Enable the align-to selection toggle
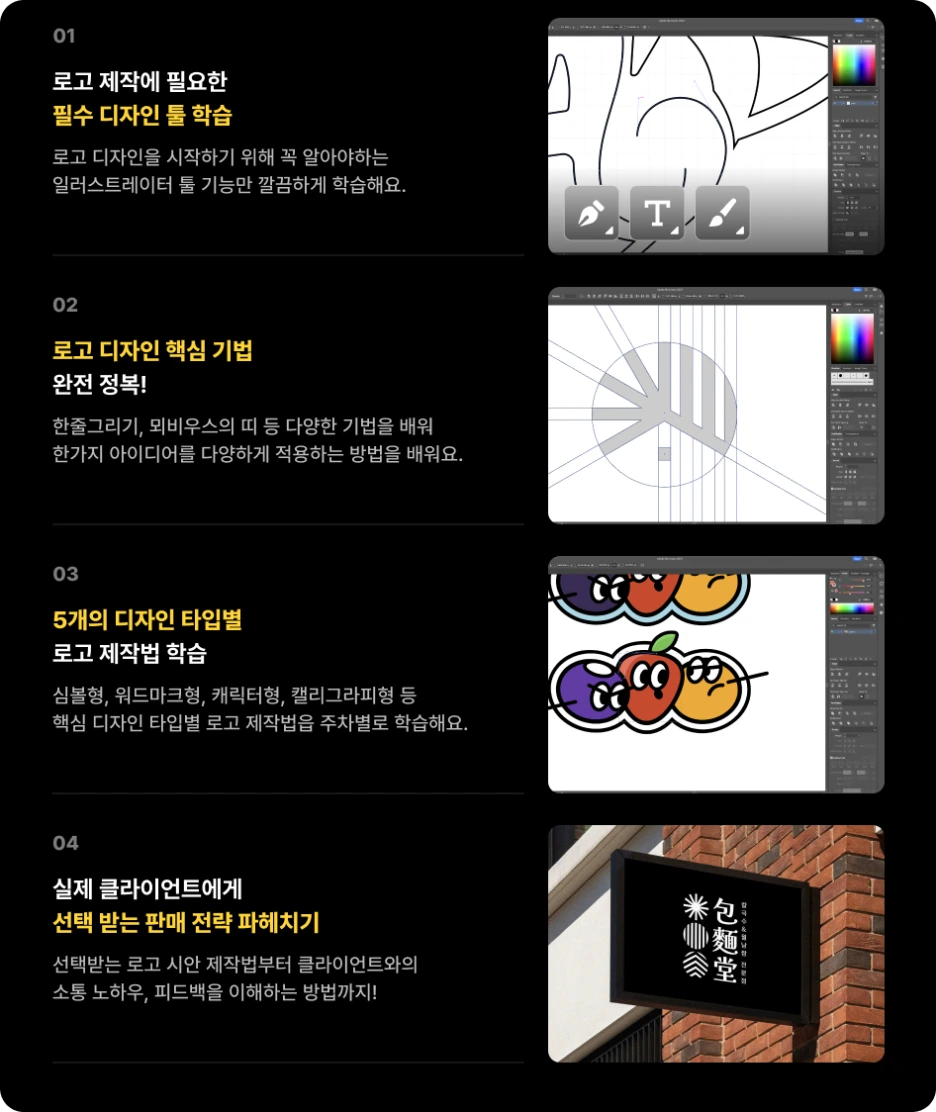The width and height of the screenshot is (936, 1112). [x=863, y=157]
